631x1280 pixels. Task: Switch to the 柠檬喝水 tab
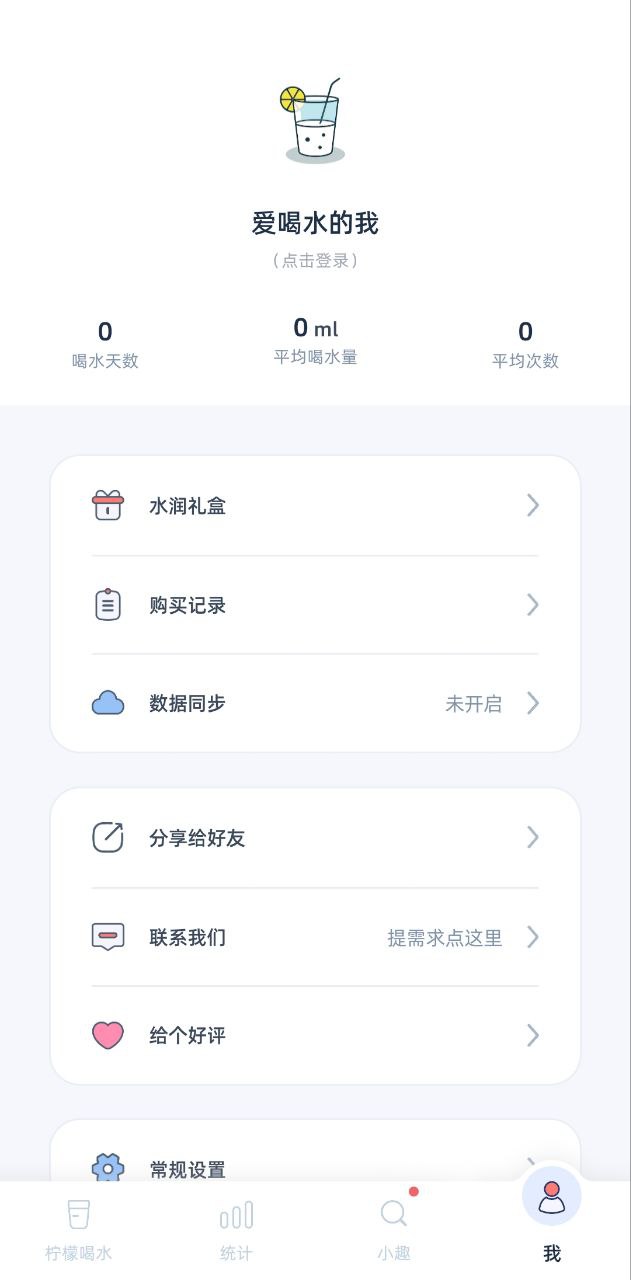[x=79, y=1230]
